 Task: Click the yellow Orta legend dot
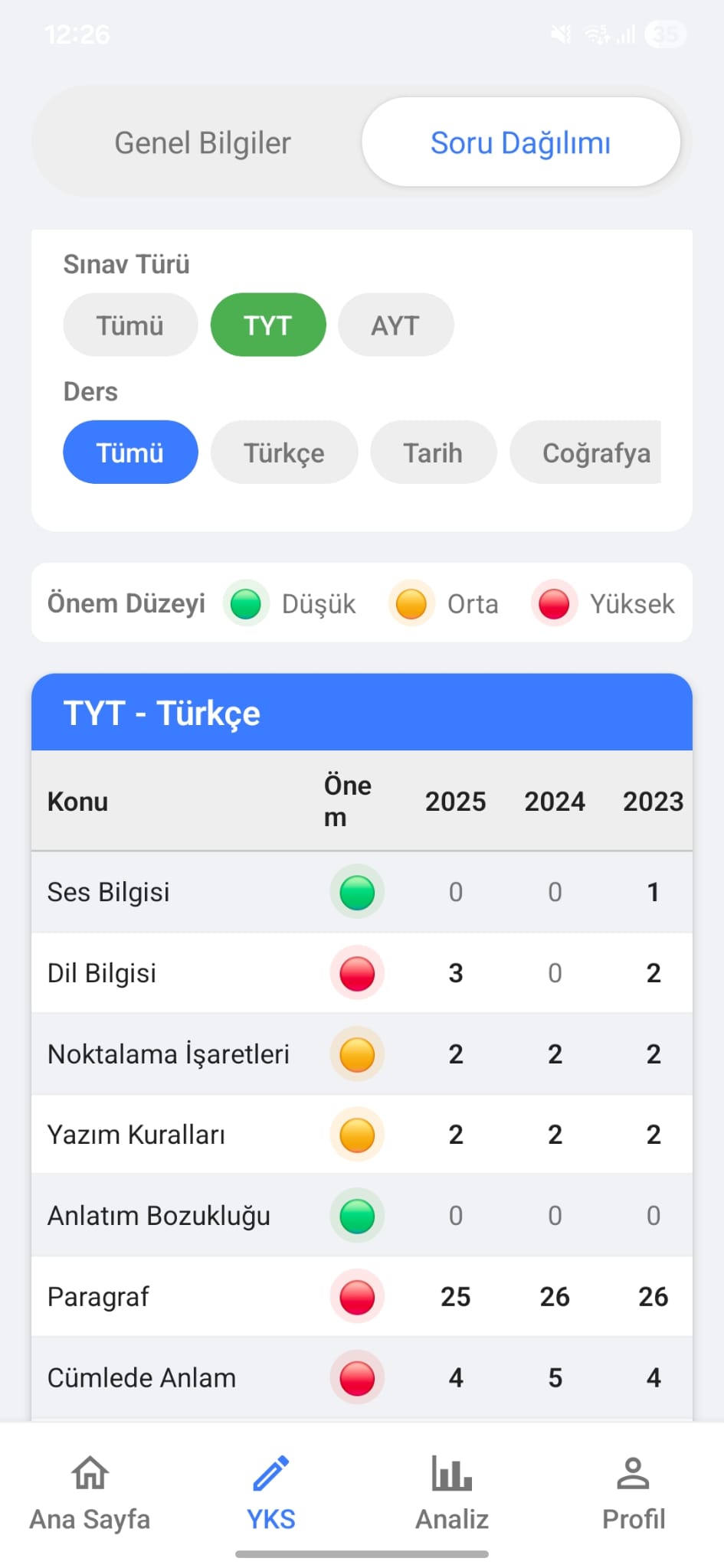411,604
